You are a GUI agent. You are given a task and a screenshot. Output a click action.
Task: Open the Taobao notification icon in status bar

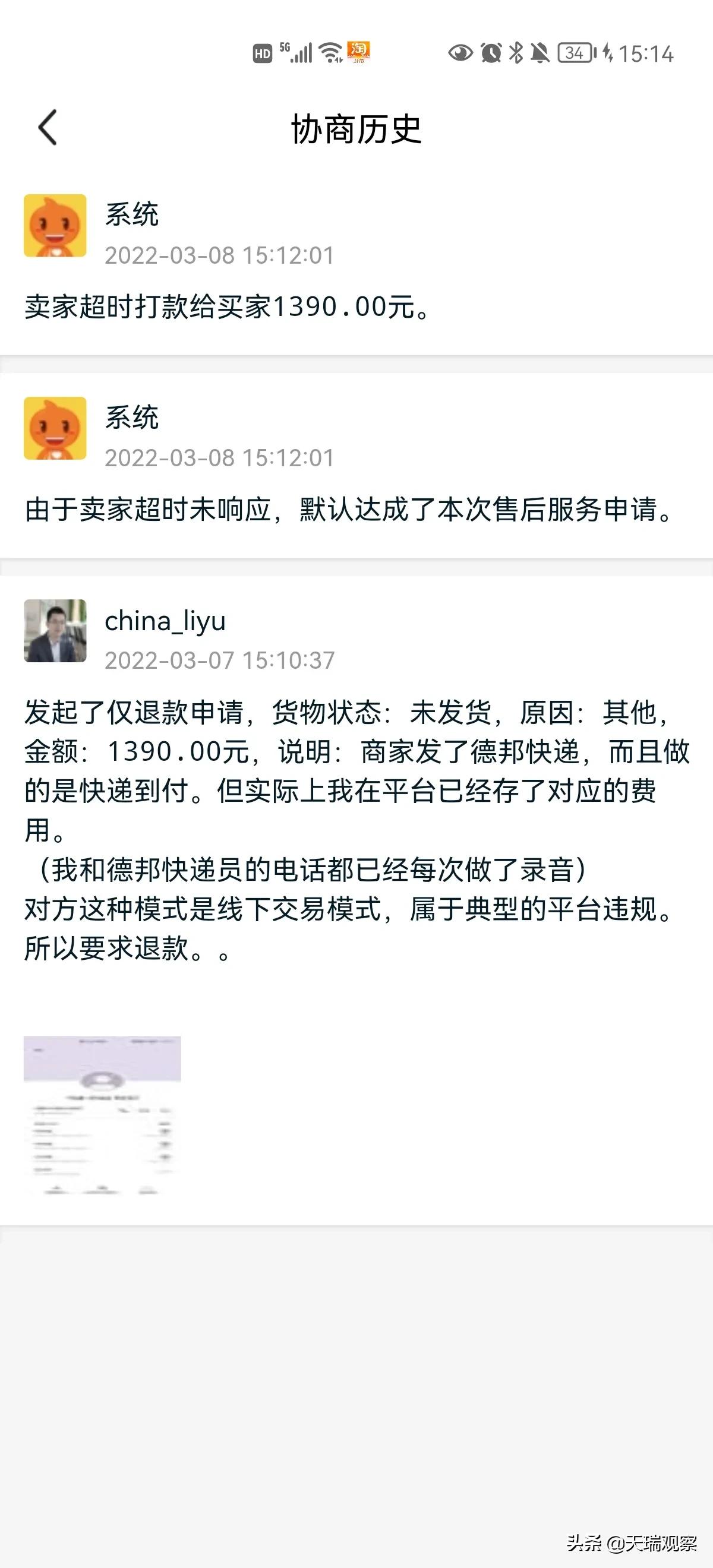tap(359, 53)
